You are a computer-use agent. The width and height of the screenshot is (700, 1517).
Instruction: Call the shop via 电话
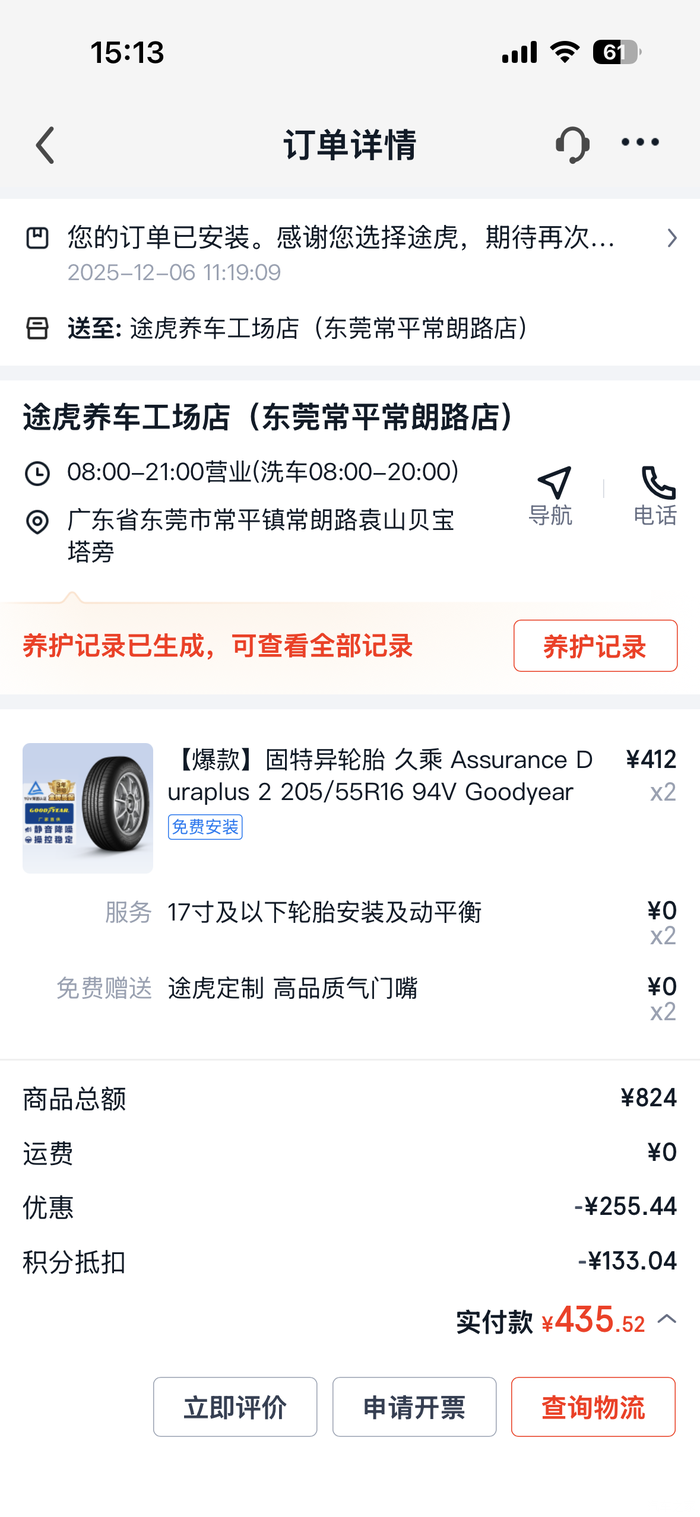click(x=656, y=496)
